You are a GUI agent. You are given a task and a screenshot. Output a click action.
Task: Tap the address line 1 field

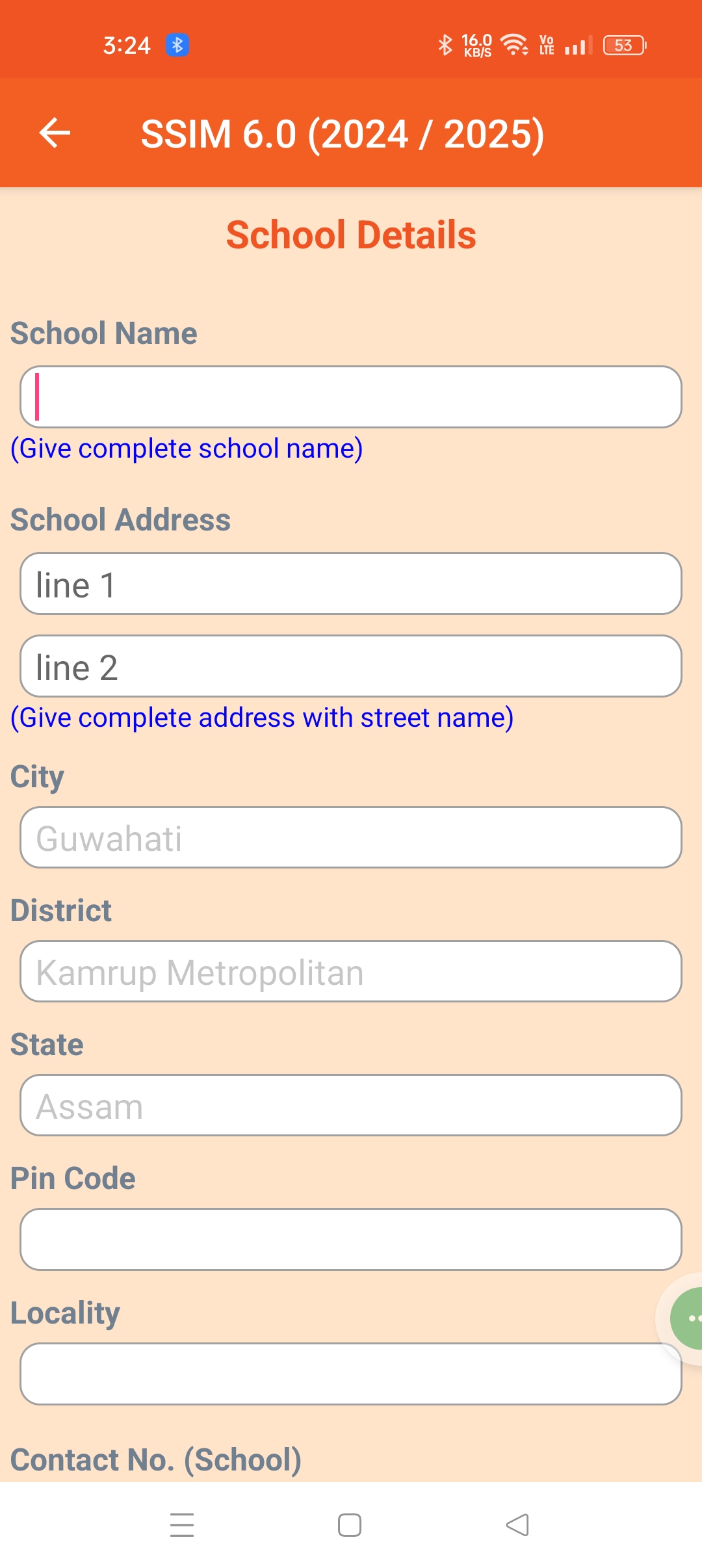coord(351,583)
